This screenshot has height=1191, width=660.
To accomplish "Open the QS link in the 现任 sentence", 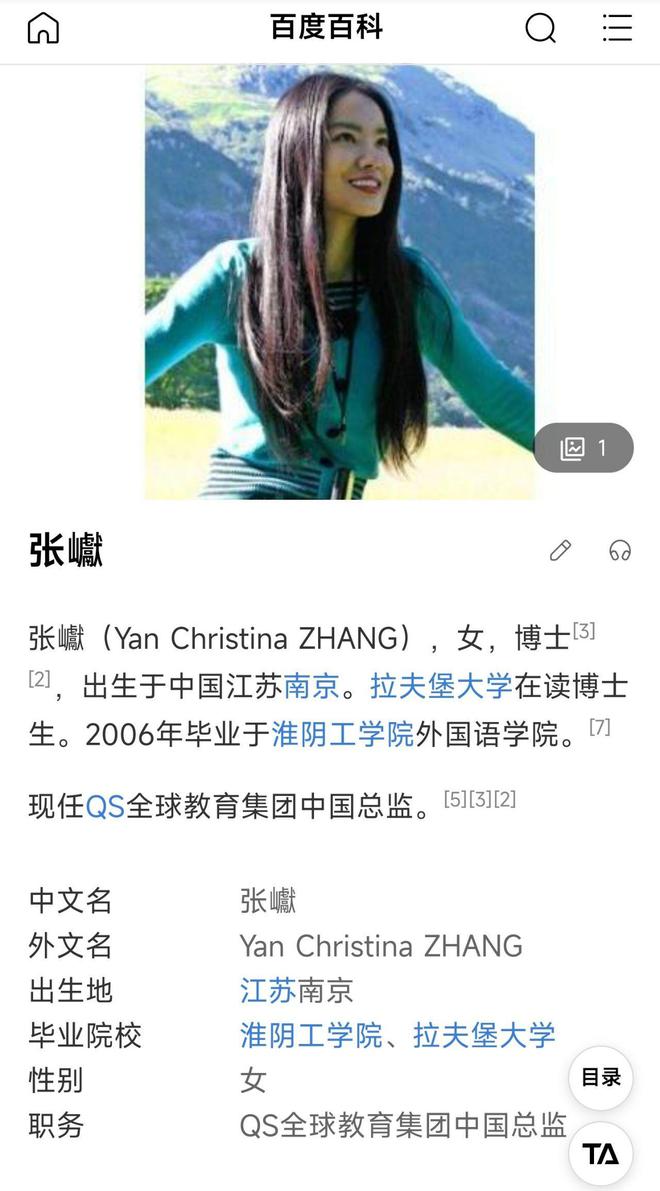I will pos(105,807).
